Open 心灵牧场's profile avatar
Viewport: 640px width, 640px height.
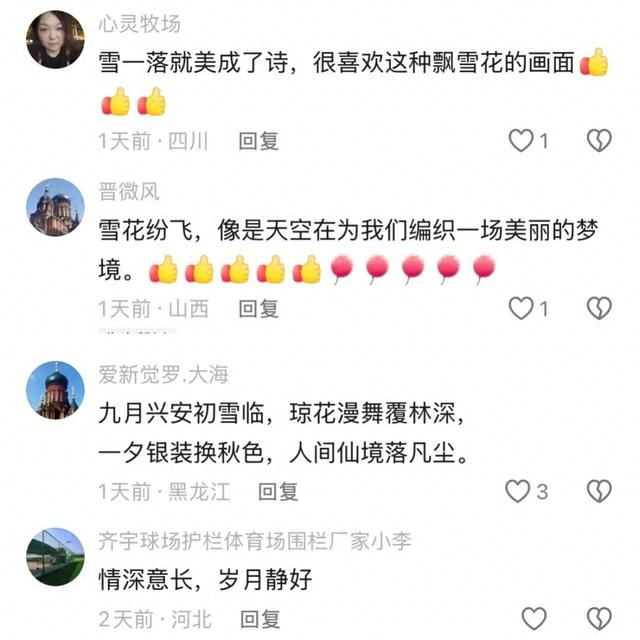tap(55, 39)
